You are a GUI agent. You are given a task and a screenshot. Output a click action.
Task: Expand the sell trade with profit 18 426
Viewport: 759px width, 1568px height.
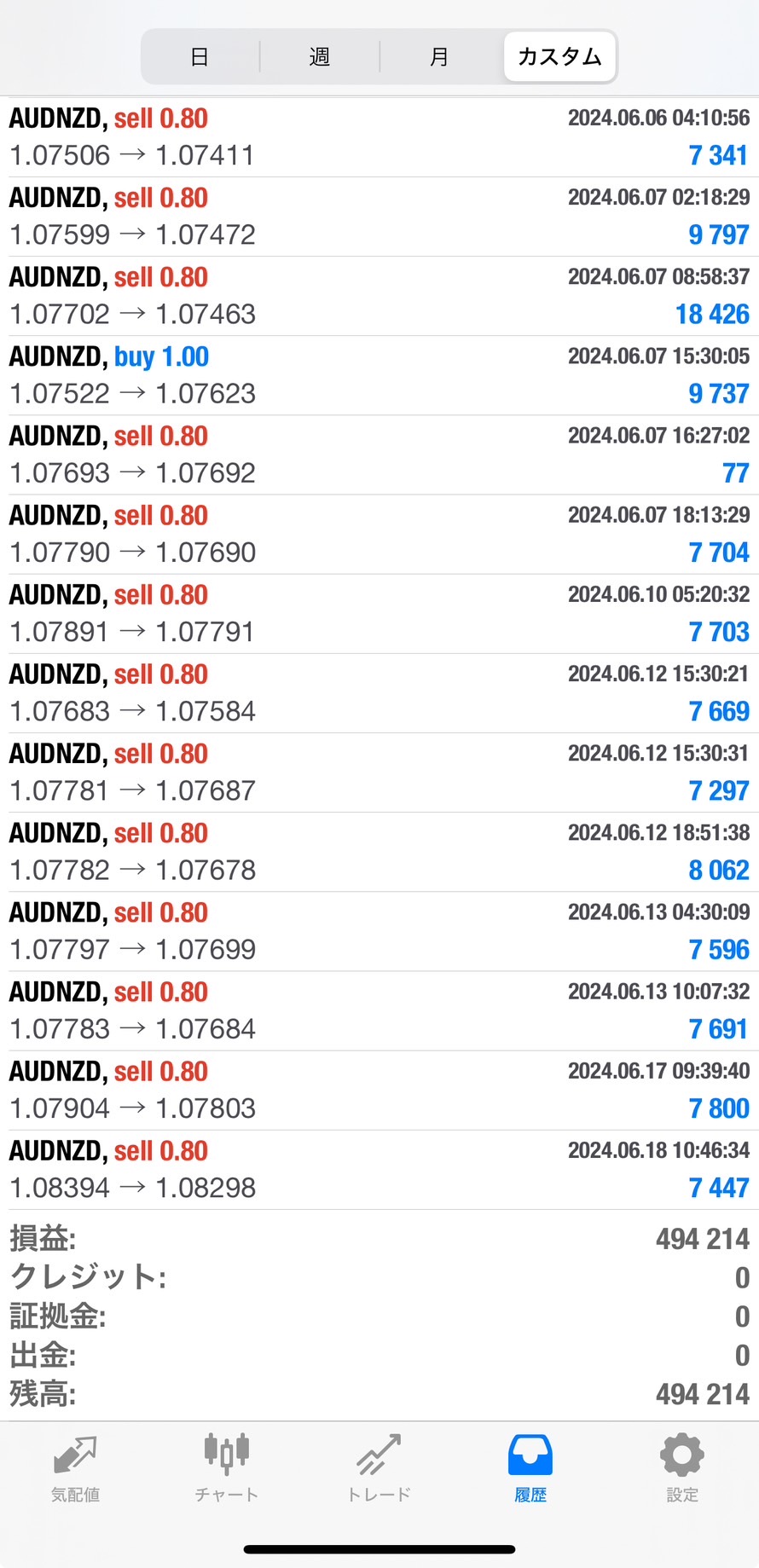[x=379, y=296]
